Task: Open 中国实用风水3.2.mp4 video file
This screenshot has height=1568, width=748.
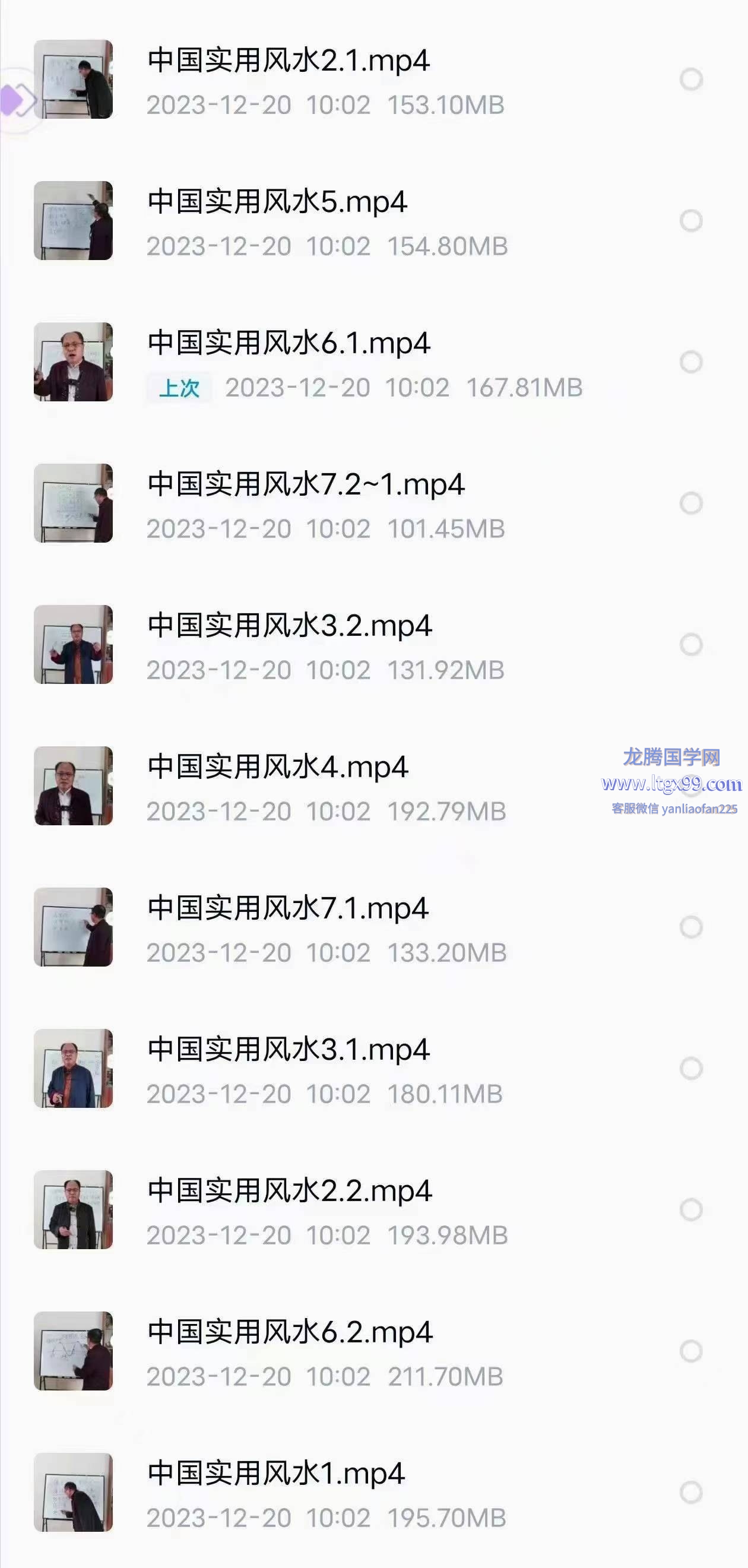Action: [x=290, y=626]
